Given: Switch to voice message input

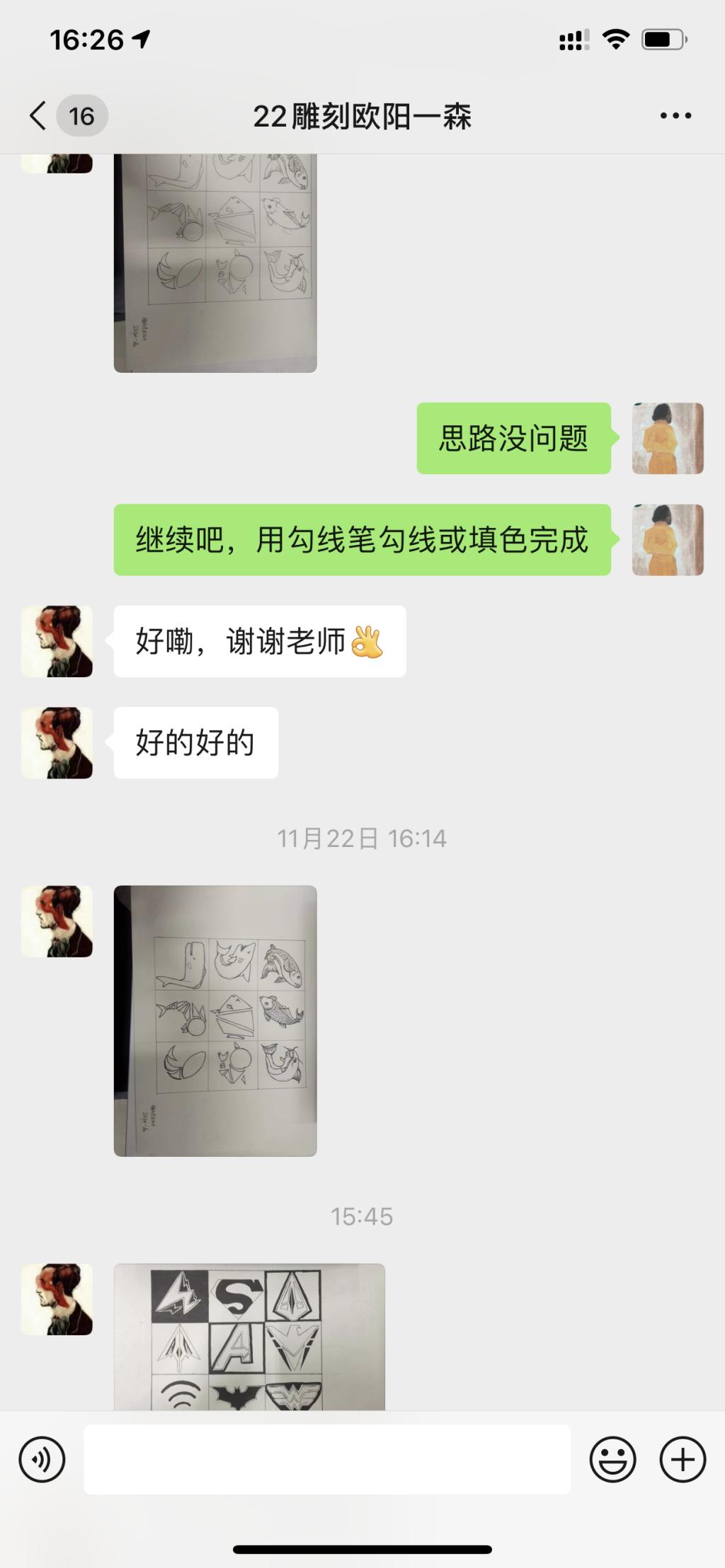Looking at the screenshot, I should click(x=42, y=1459).
